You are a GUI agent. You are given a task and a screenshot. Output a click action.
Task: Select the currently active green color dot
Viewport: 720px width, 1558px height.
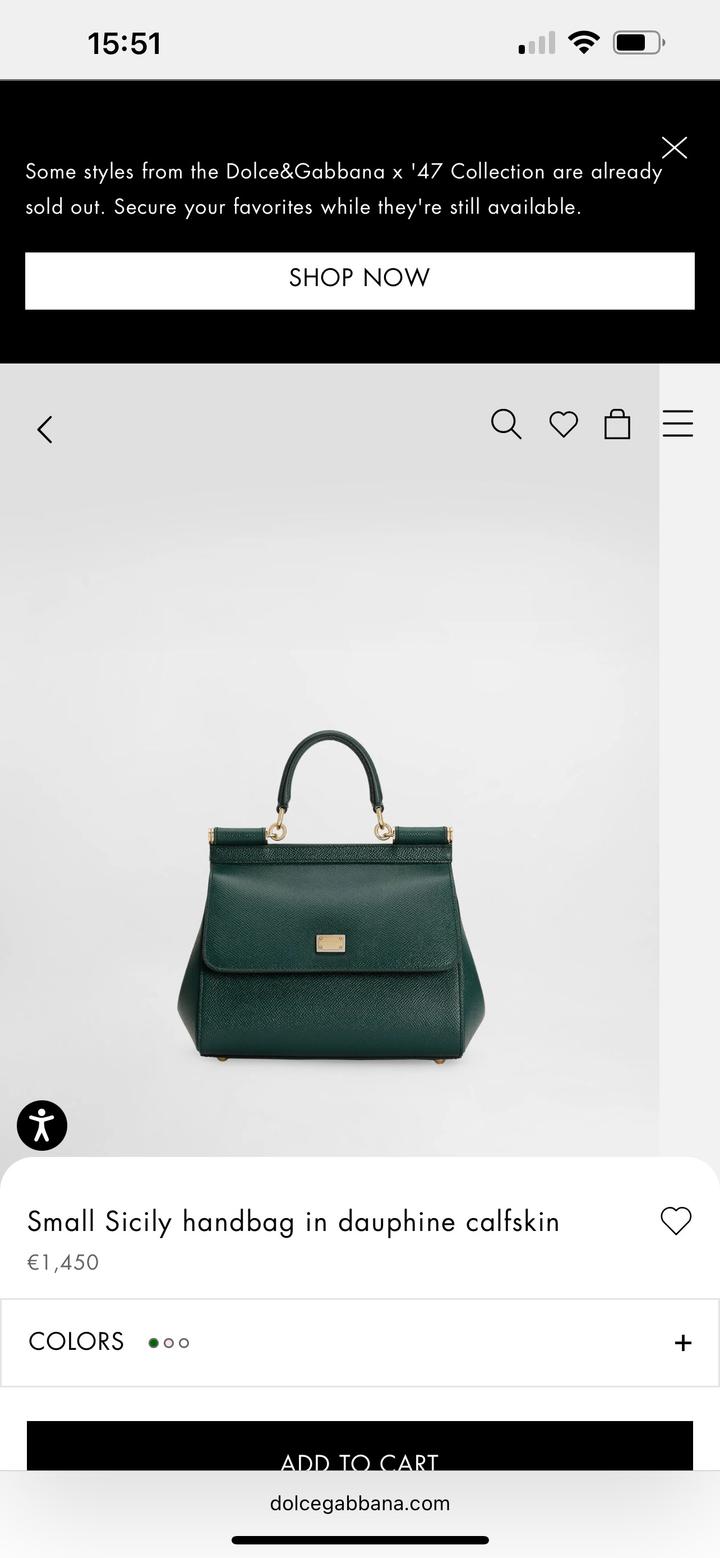click(x=153, y=1342)
